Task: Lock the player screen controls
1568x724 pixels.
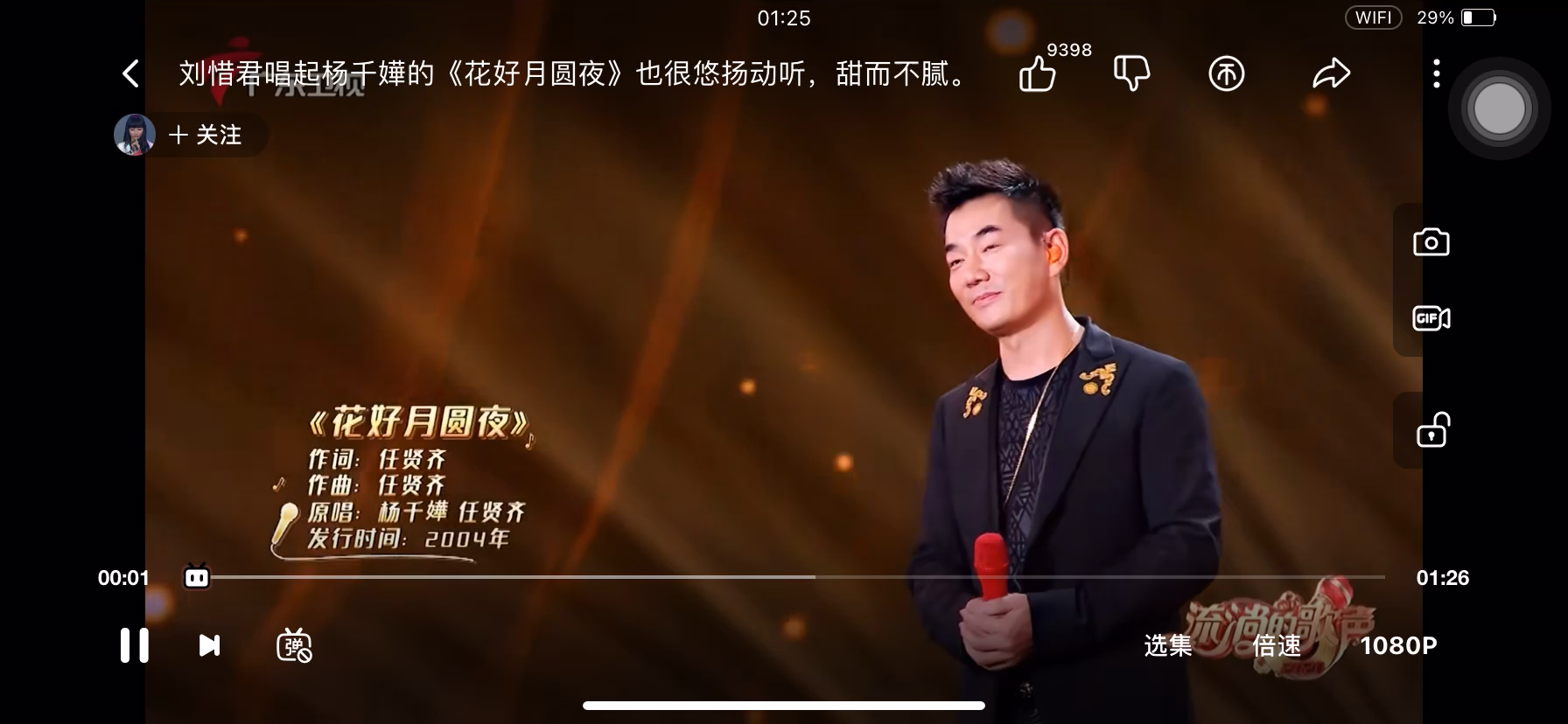Action: coord(1432,430)
